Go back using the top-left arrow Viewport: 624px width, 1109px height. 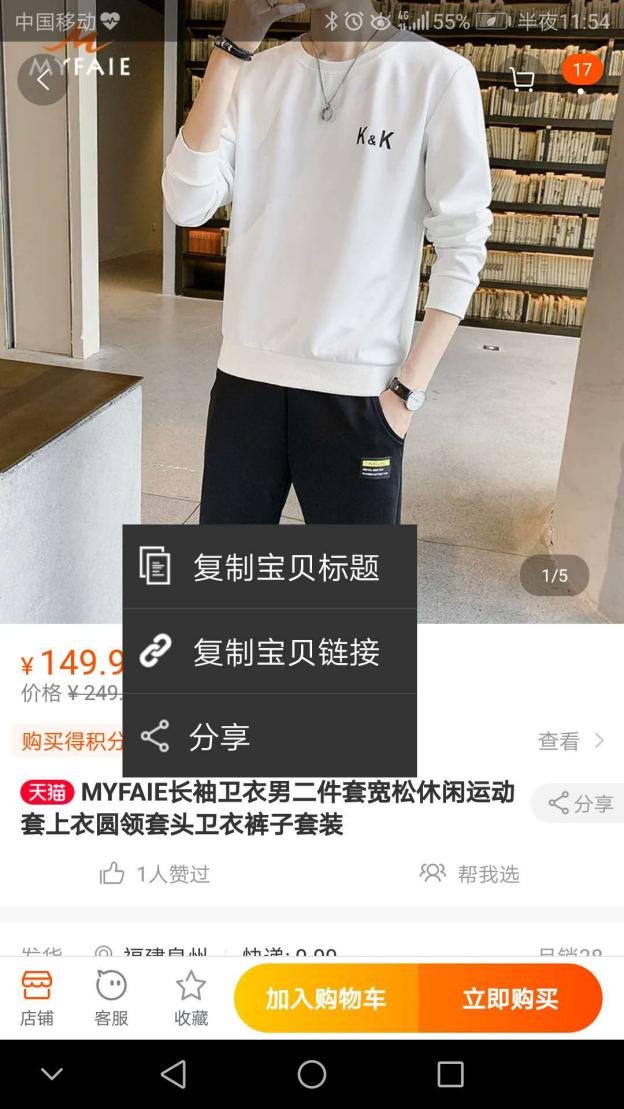pyautogui.click(x=43, y=80)
